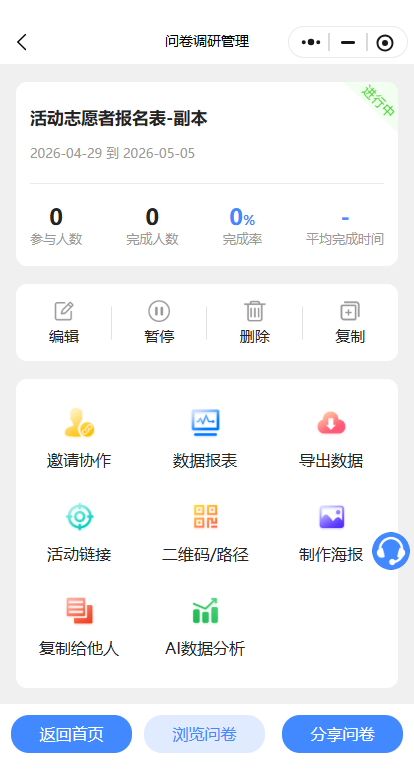Viewport: 414px width, 780px height.
Task: Choose 复制给他人 to copy to others
Action: 79,627
